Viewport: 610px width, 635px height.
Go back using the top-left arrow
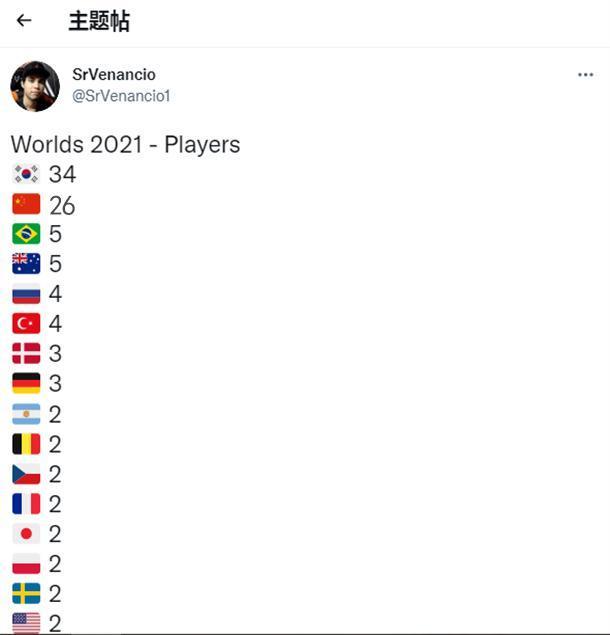click(x=24, y=20)
